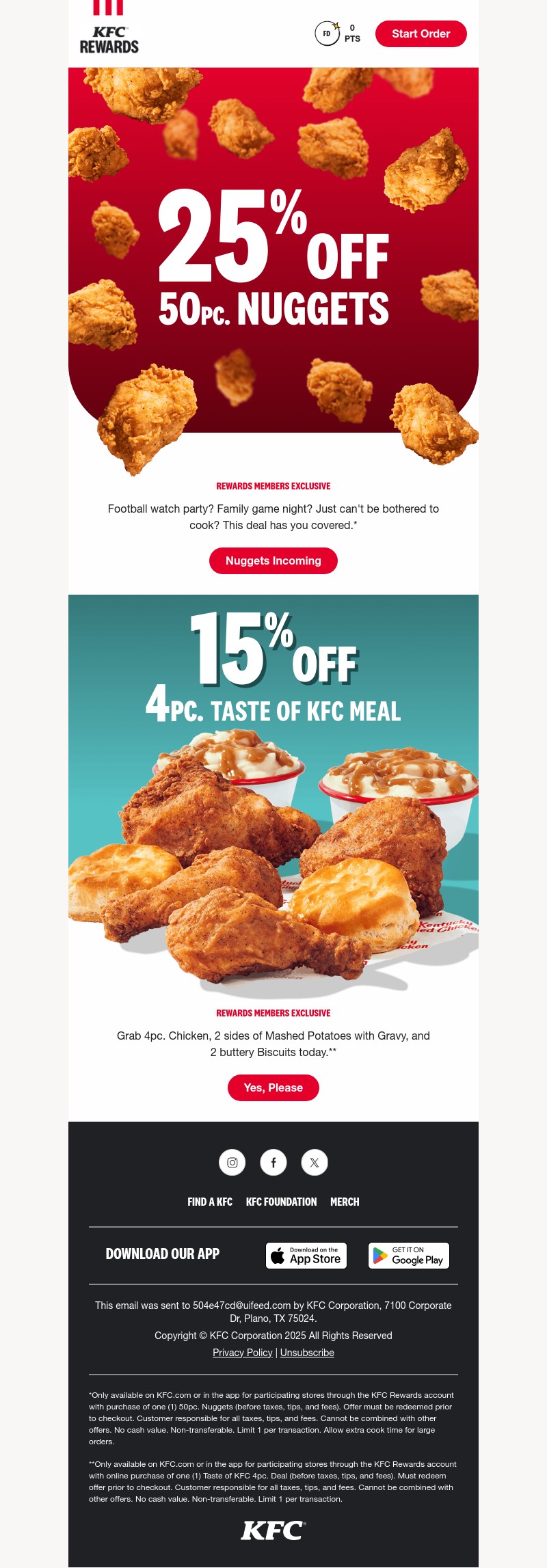
Task: Visit the KFC FOUNDATION page
Action: 281,1202
